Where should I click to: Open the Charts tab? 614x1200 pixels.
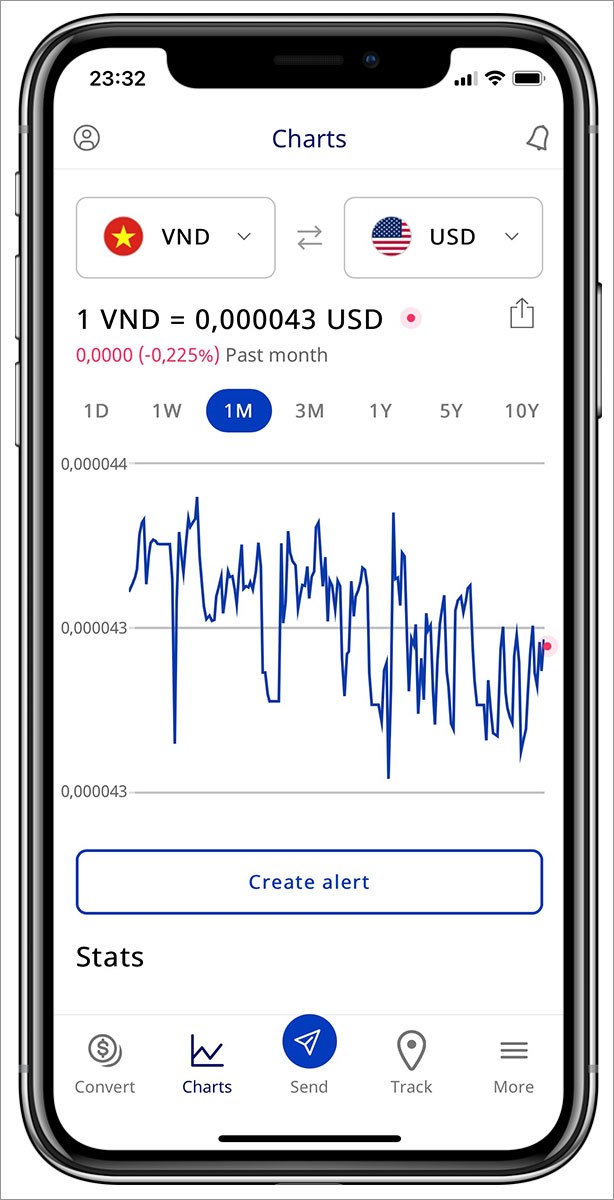(x=207, y=1064)
